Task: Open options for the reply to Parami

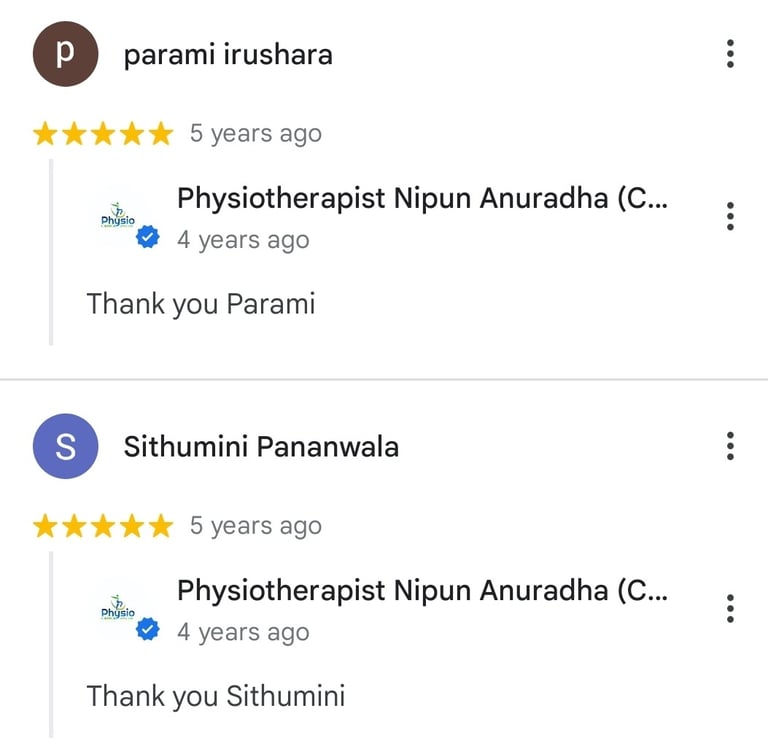Action: pyautogui.click(x=731, y=216)
